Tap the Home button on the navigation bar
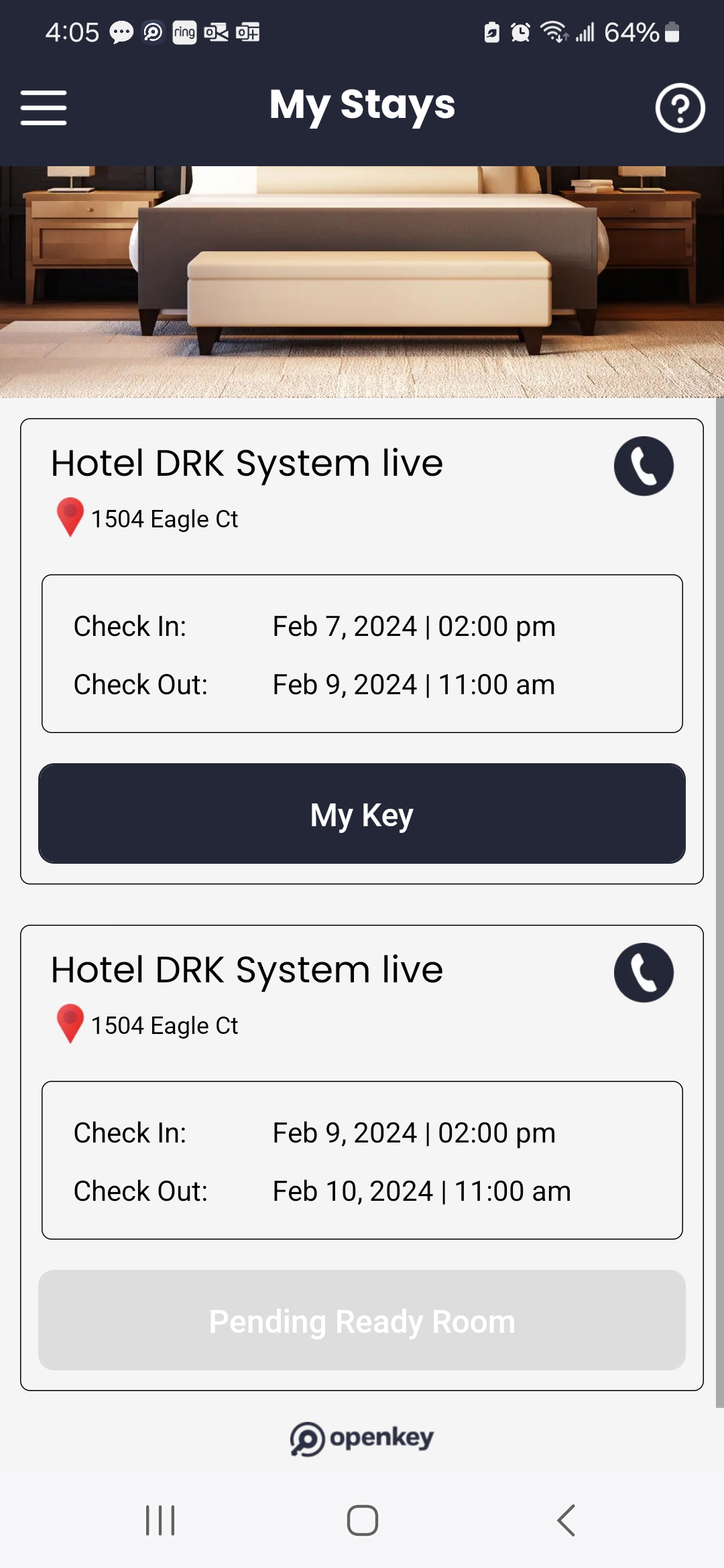This screenshot has height=1568, width=724. coord(362,1520)
